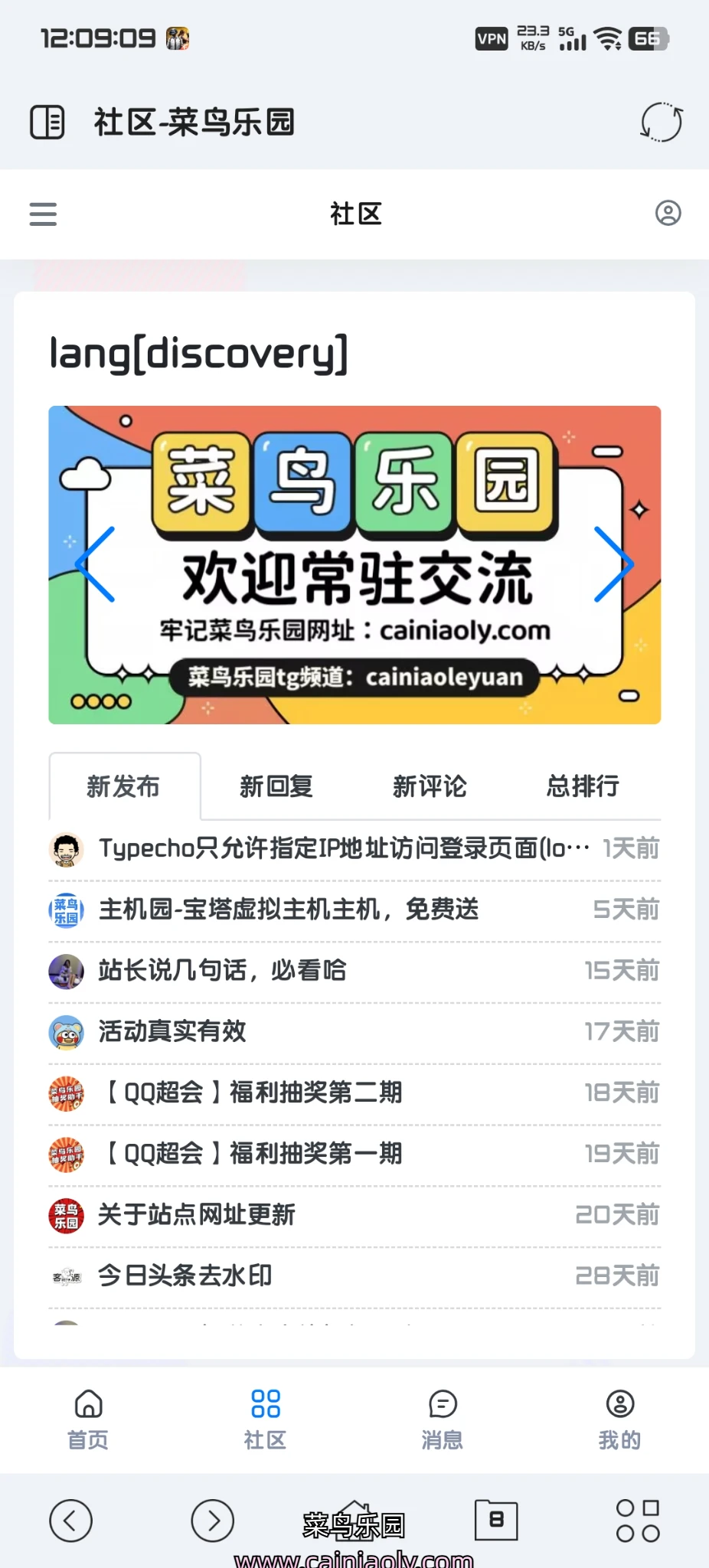709x1568 pixels.
Task: Go back using browser back arrow
Action: point(70,1521)
